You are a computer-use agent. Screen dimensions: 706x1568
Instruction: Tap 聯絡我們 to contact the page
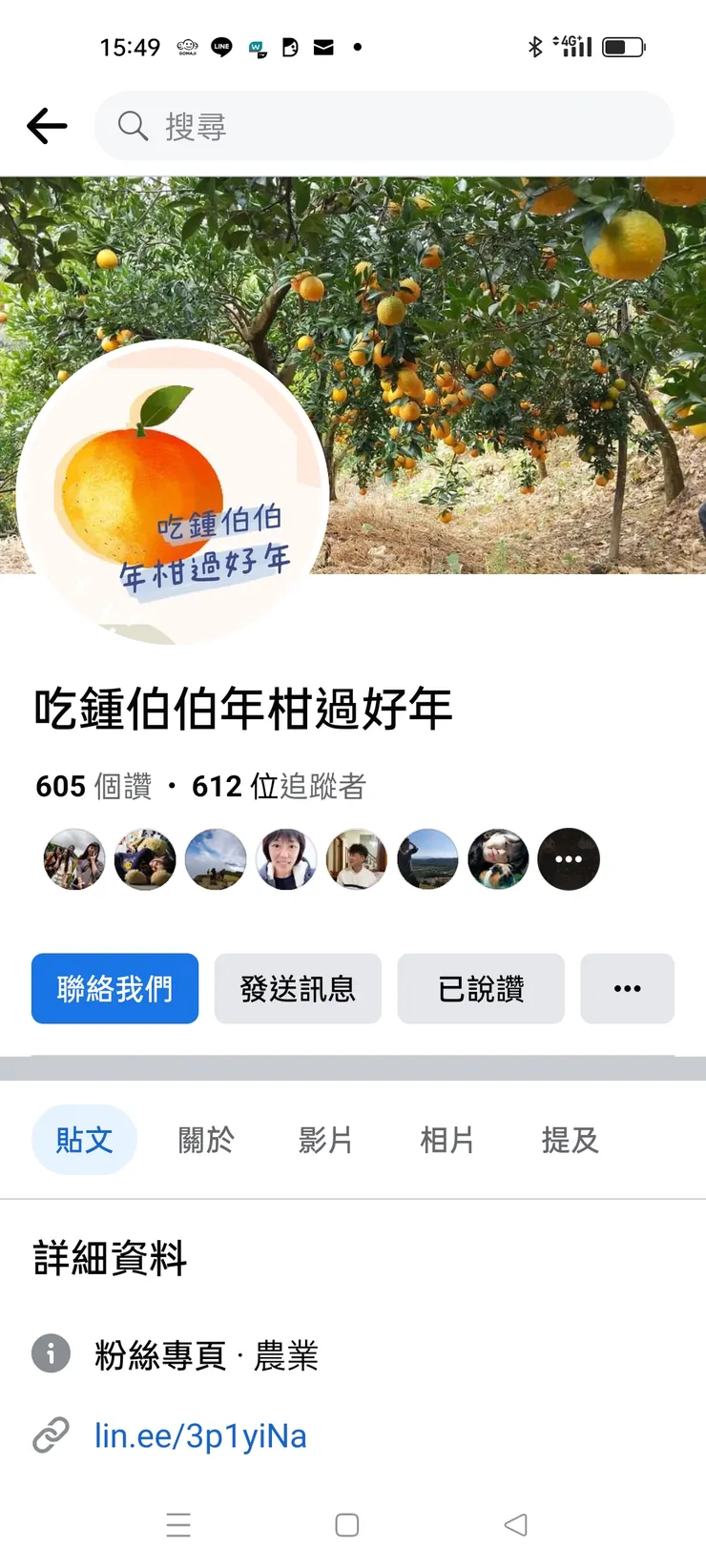tap(114, 989)
